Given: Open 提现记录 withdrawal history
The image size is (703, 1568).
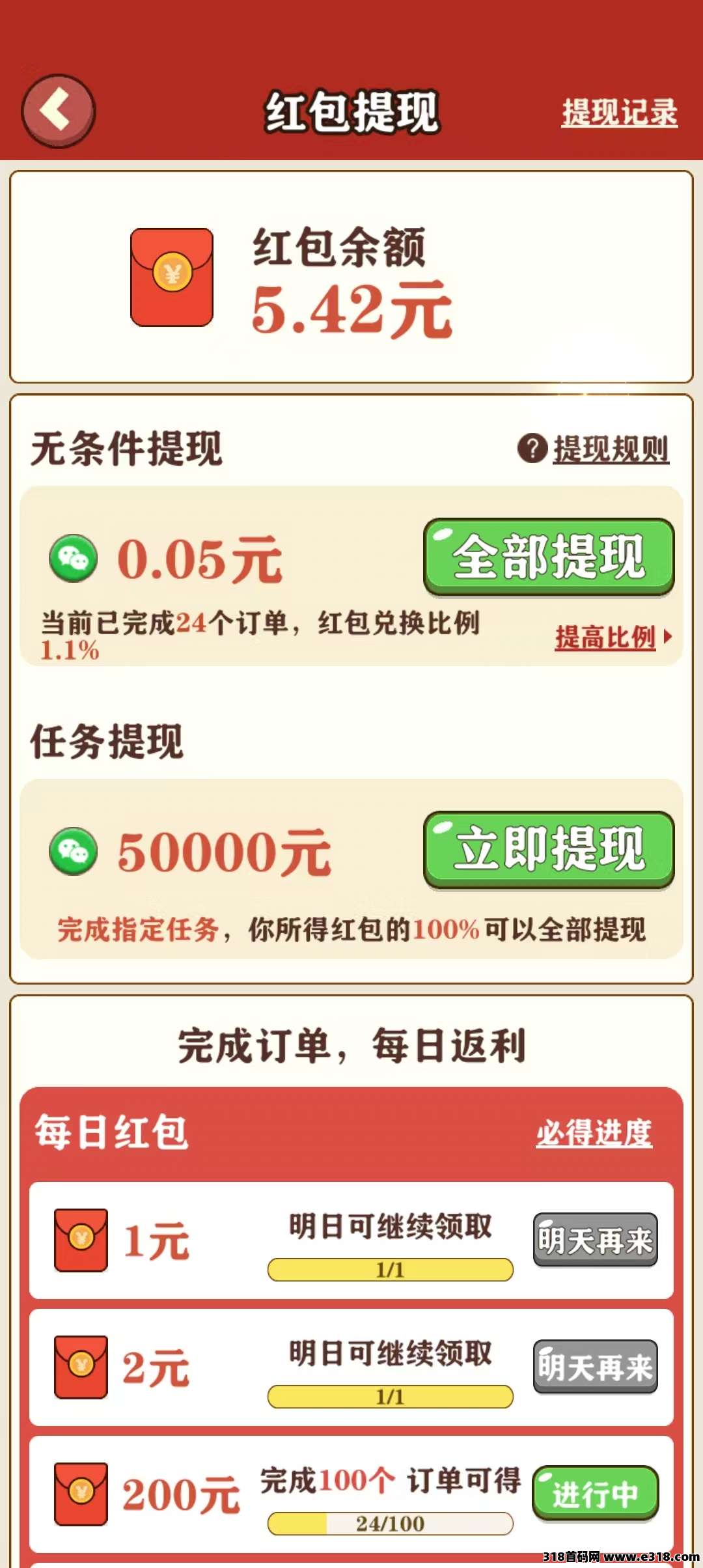Looking at the screenshot, I should (619, 113).
